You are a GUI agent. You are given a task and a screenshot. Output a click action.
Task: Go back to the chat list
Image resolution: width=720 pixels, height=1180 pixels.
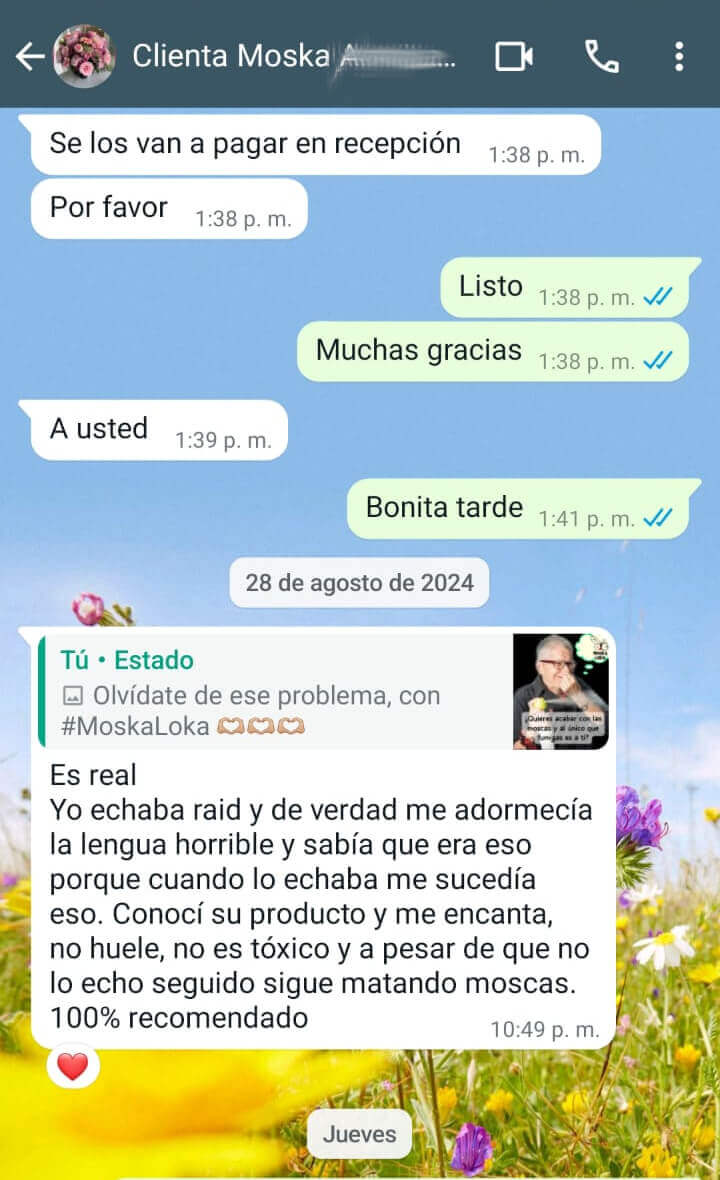[30, 56]
